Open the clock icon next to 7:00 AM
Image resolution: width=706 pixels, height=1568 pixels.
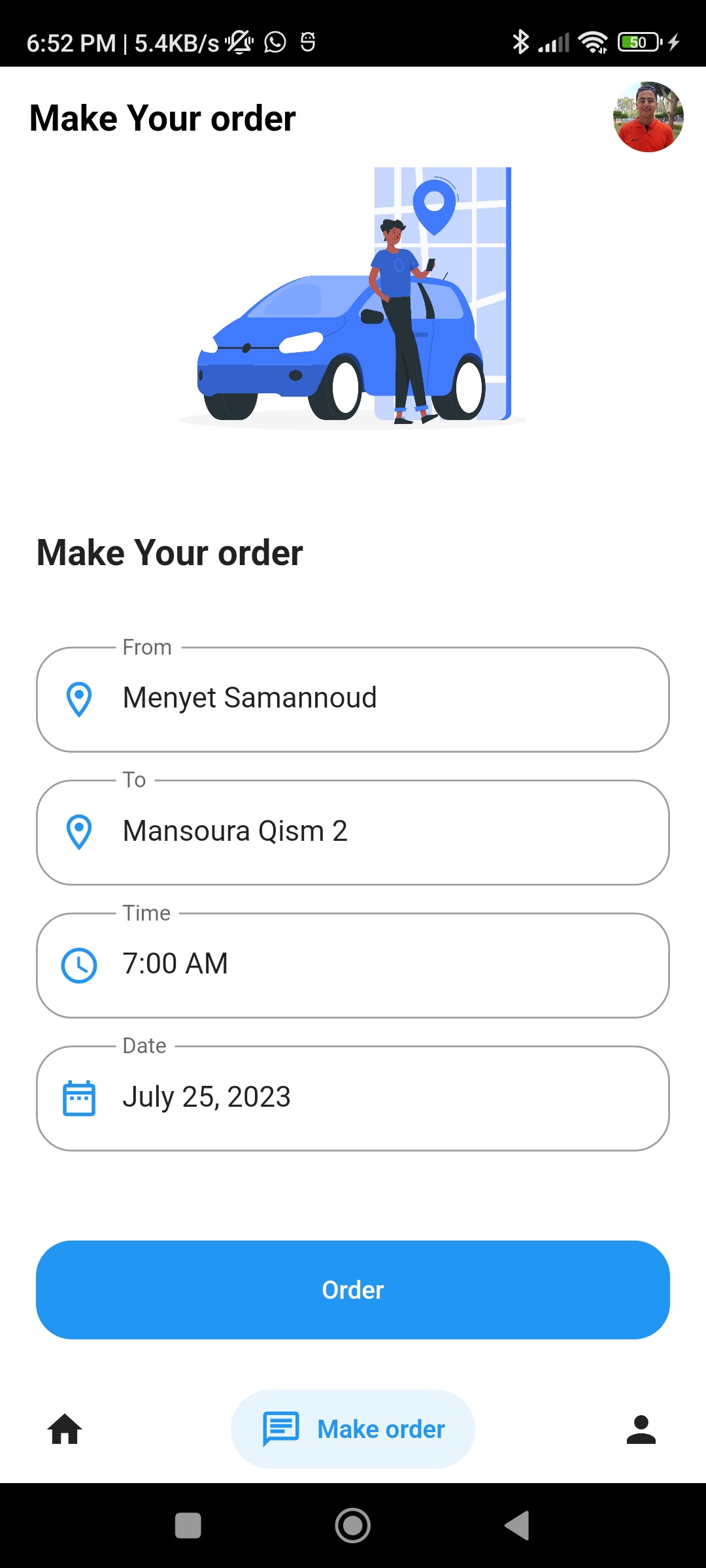(78, 964)
